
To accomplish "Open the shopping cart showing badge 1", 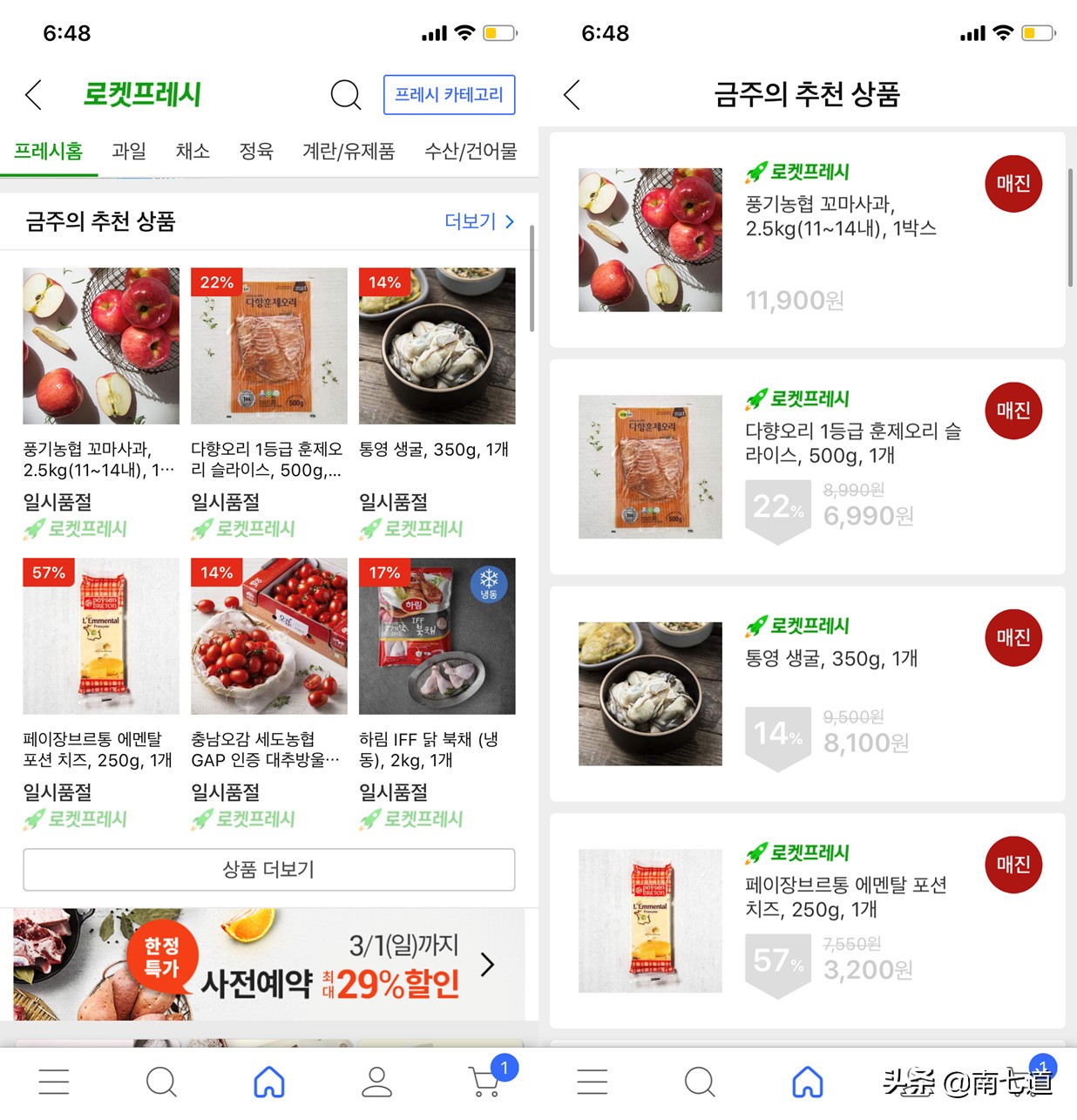I will pos(484,1080).
